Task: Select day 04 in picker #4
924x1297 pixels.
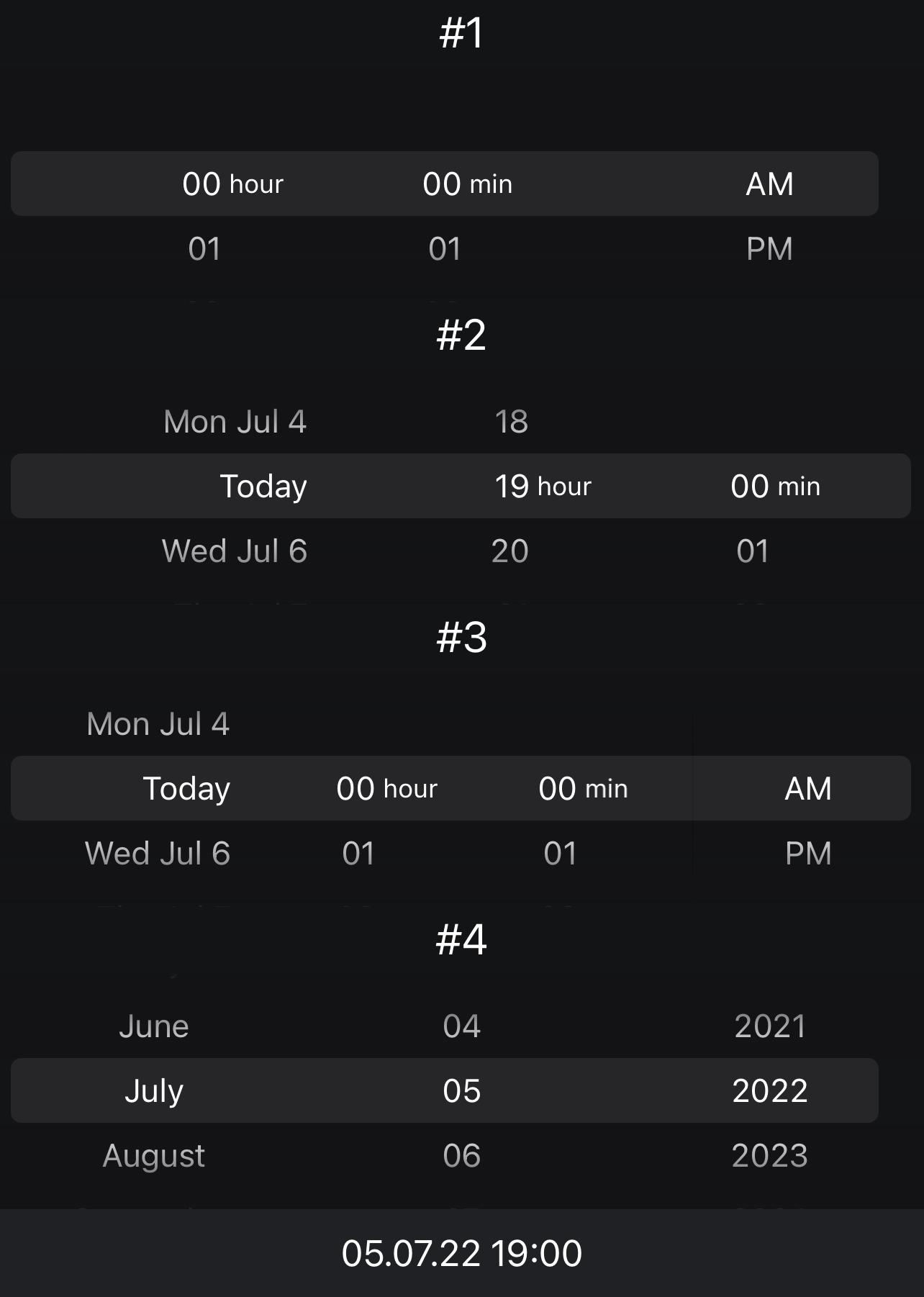Action: pyautogui.click(x=461, y=1026)
